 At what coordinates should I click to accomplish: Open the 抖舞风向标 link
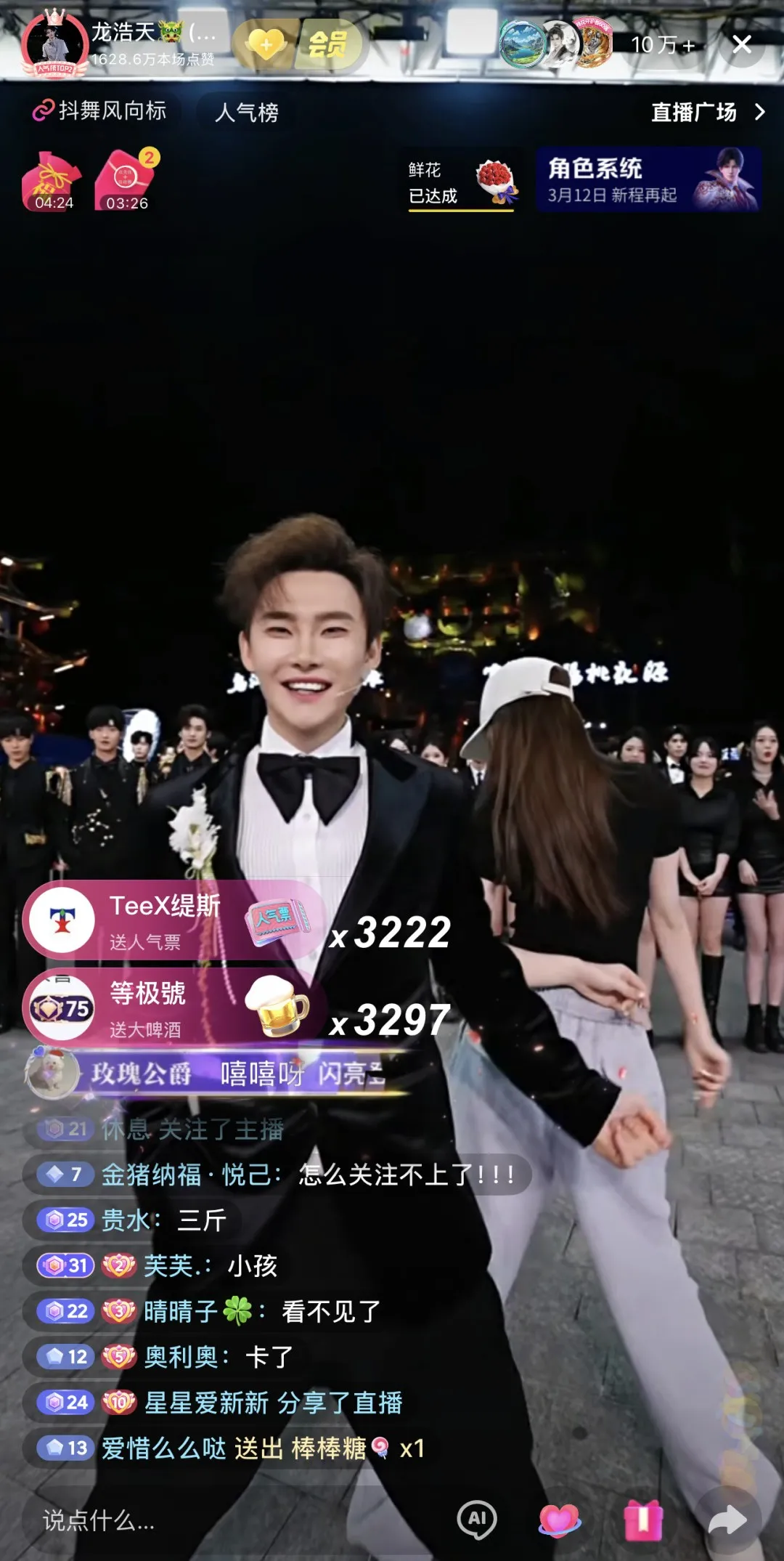pyautogui.click(x=99, y=111)
